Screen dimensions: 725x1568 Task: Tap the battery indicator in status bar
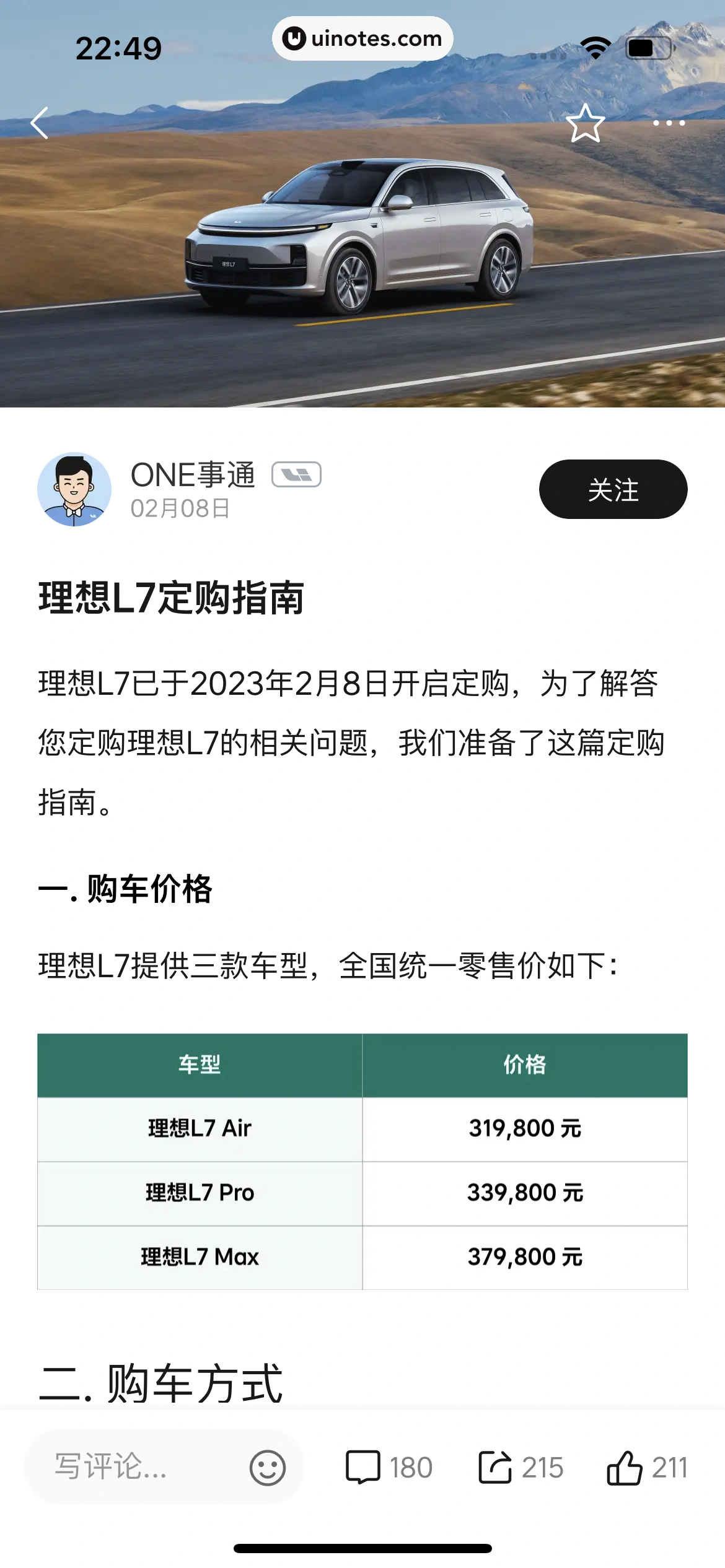coord(649,48)
